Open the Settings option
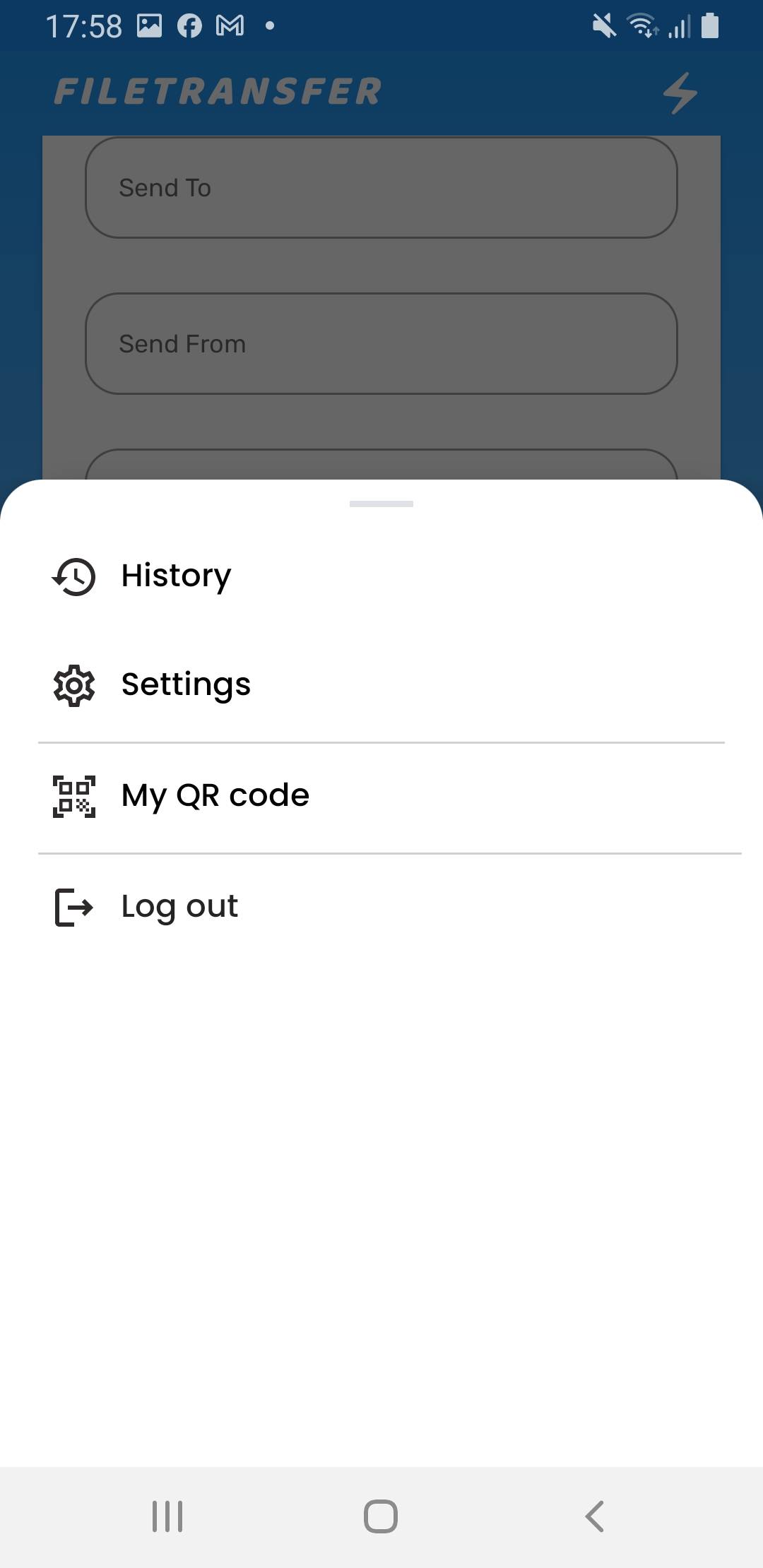The image size is (763, 1568). point(185,684)
